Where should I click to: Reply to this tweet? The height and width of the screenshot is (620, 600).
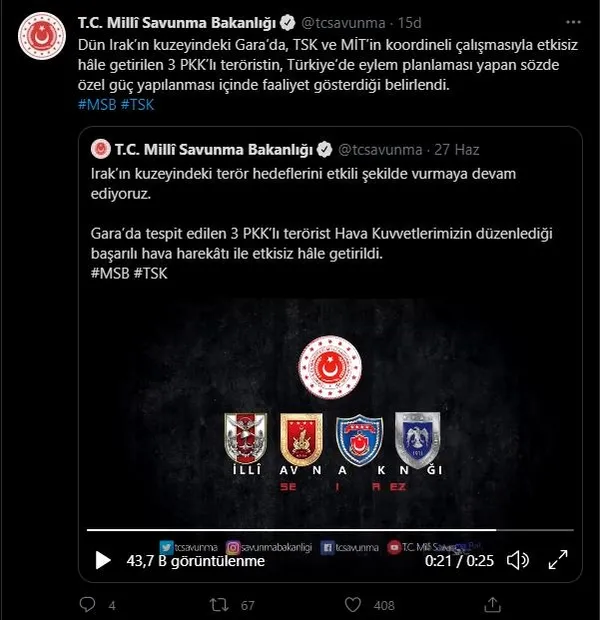(89, 605)
